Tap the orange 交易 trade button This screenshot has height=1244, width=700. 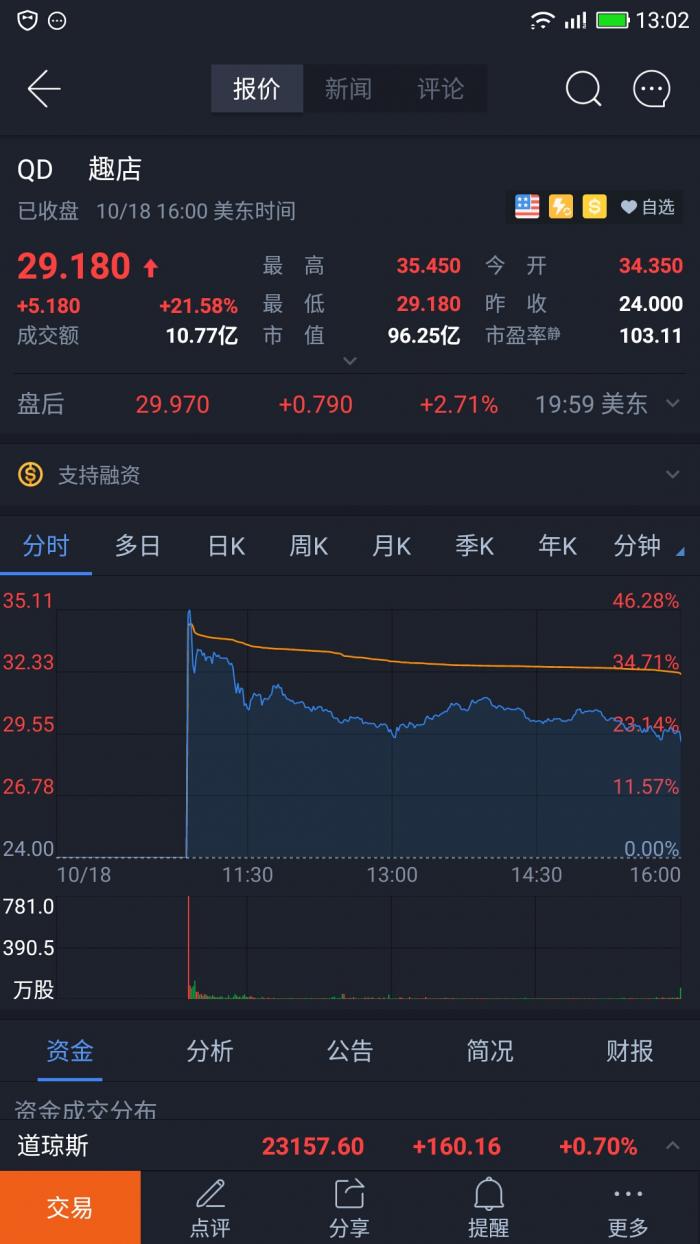pyautogui.click(x=70, y=1207)
